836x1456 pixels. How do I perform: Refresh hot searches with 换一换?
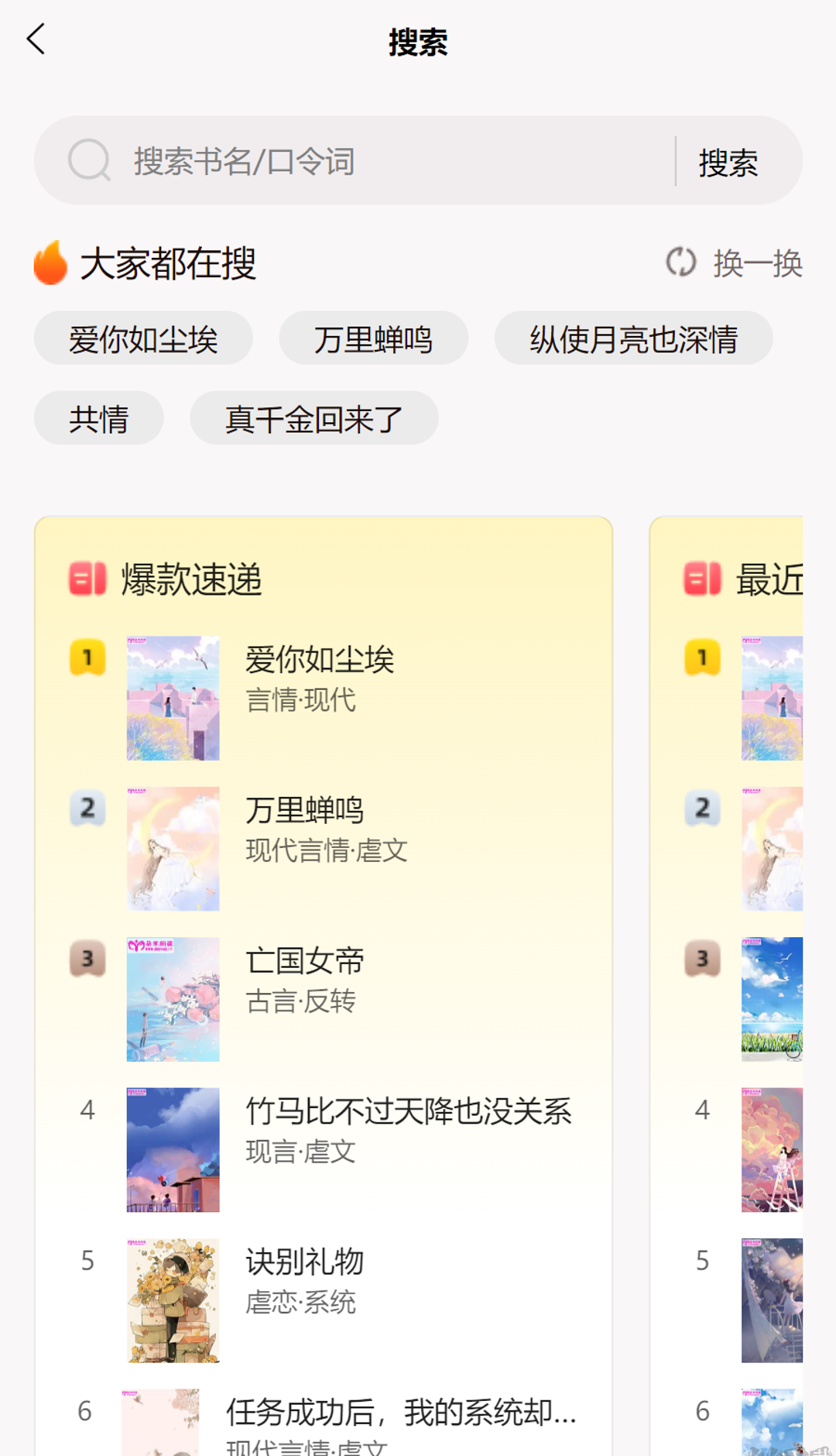[x=735, y=263]
